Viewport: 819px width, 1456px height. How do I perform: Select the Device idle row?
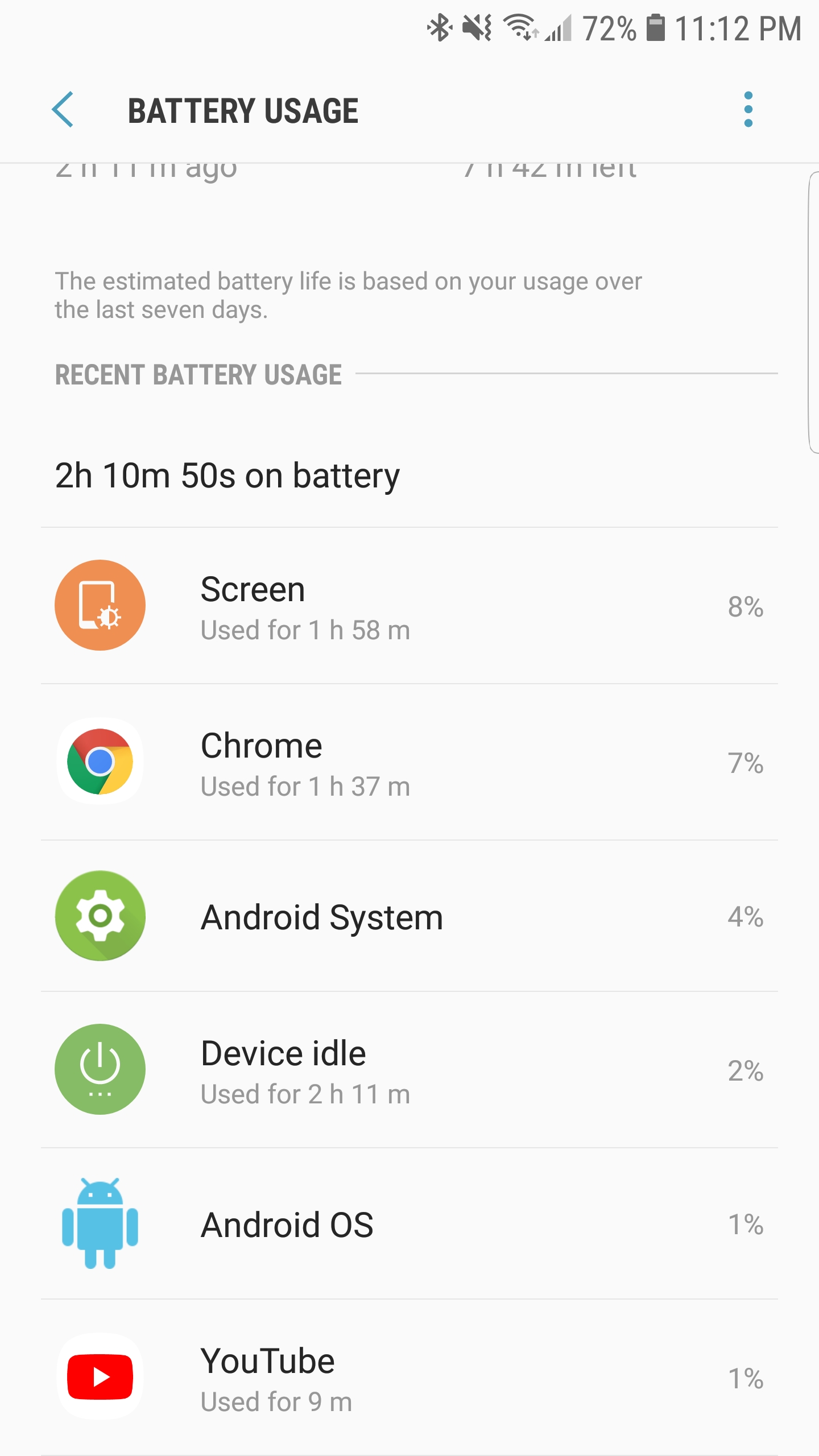click(409, 1070)
